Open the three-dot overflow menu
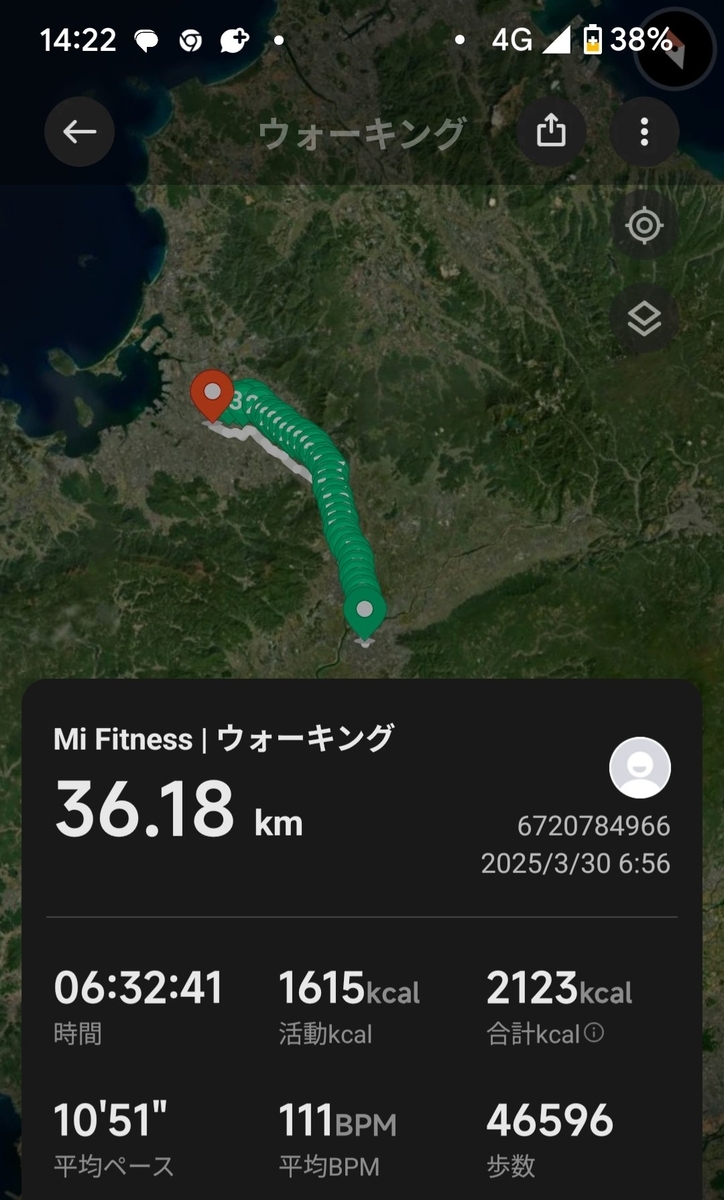This screenshot has height=1200, width=724. pos(644,132)
